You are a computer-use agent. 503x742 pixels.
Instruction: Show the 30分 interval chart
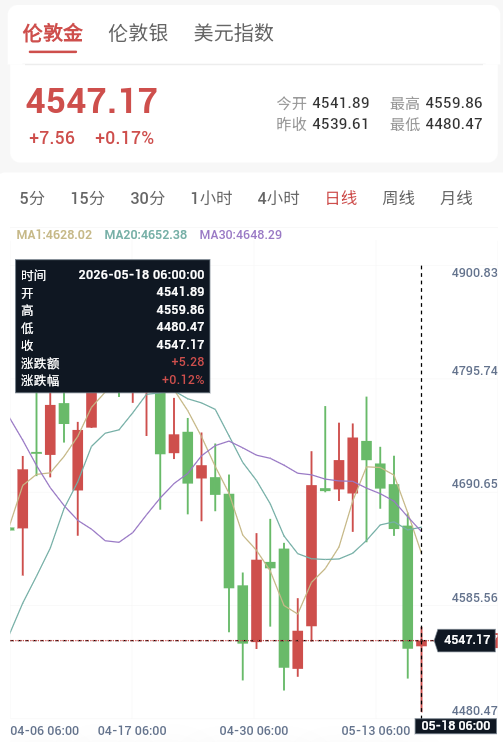click(x=148, y=198)
